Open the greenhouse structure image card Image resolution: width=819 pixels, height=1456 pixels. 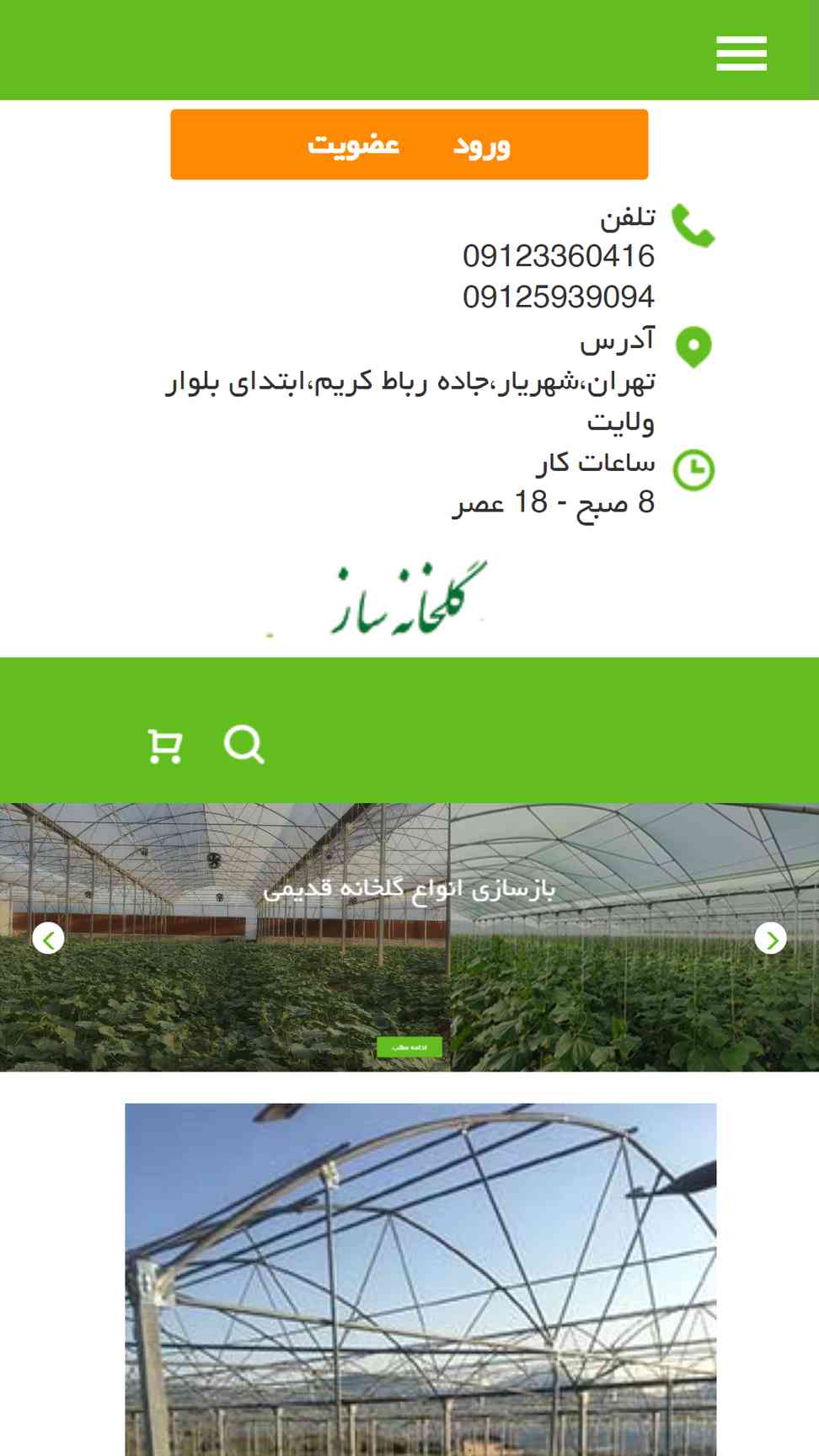420,1279
